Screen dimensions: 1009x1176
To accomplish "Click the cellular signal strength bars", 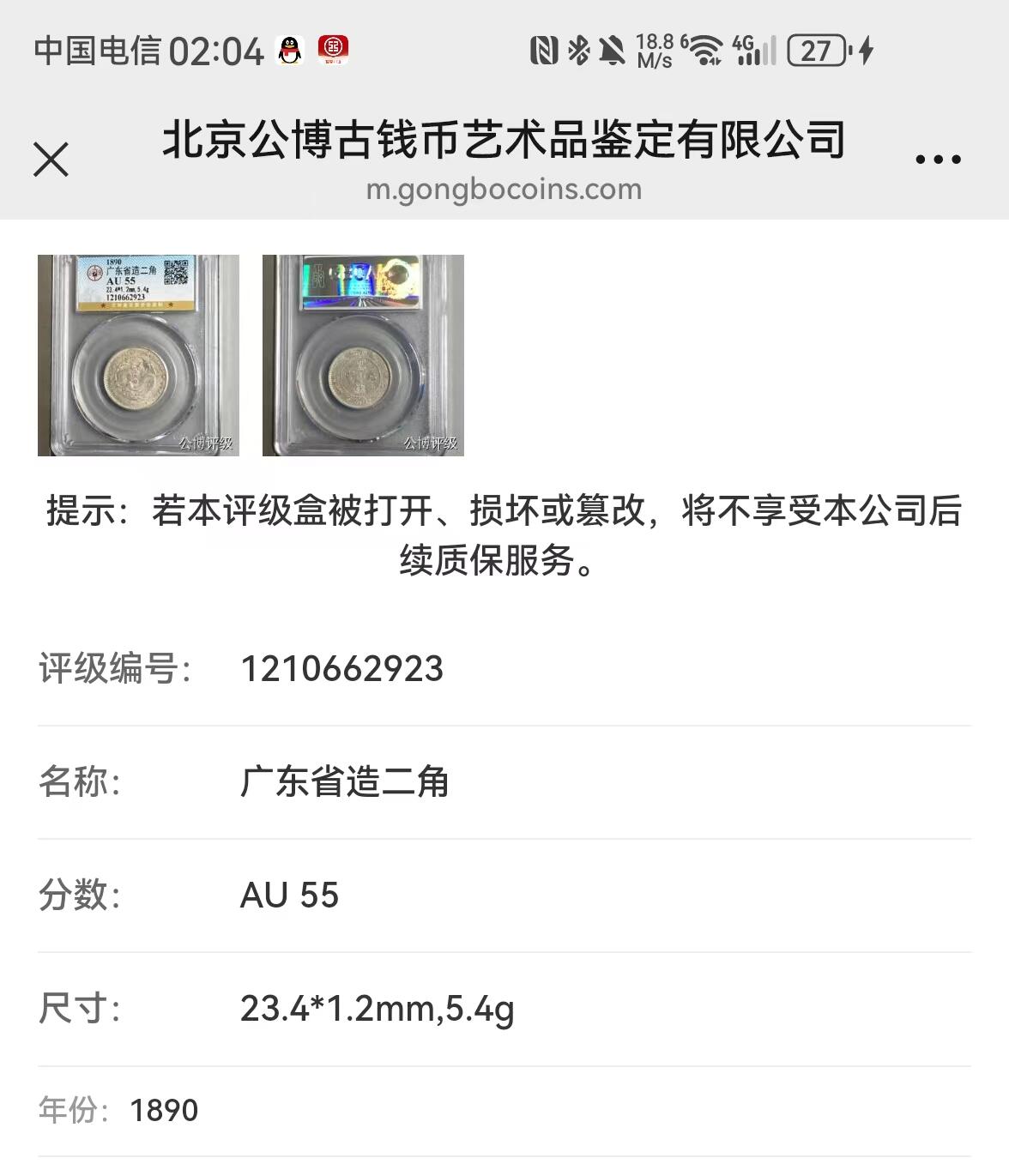I will pos(760,51).
